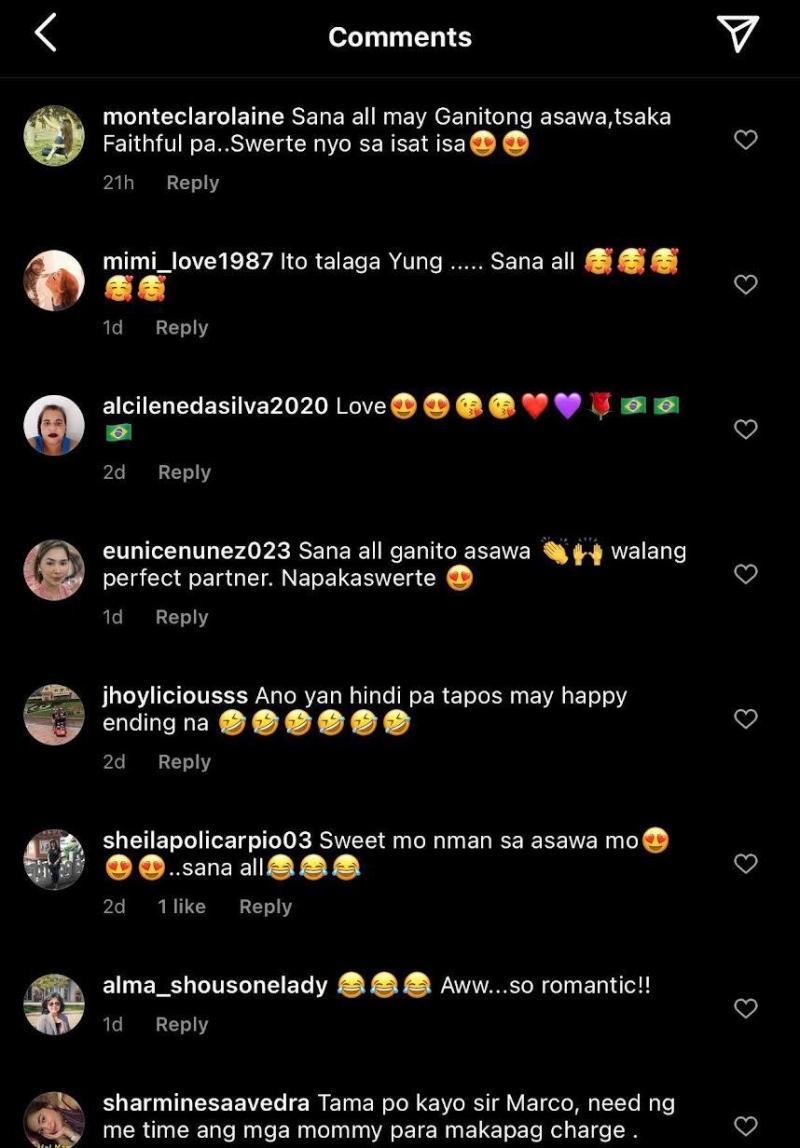View the 1 like on sheilapolicarpio03's comment

[181, 906]
